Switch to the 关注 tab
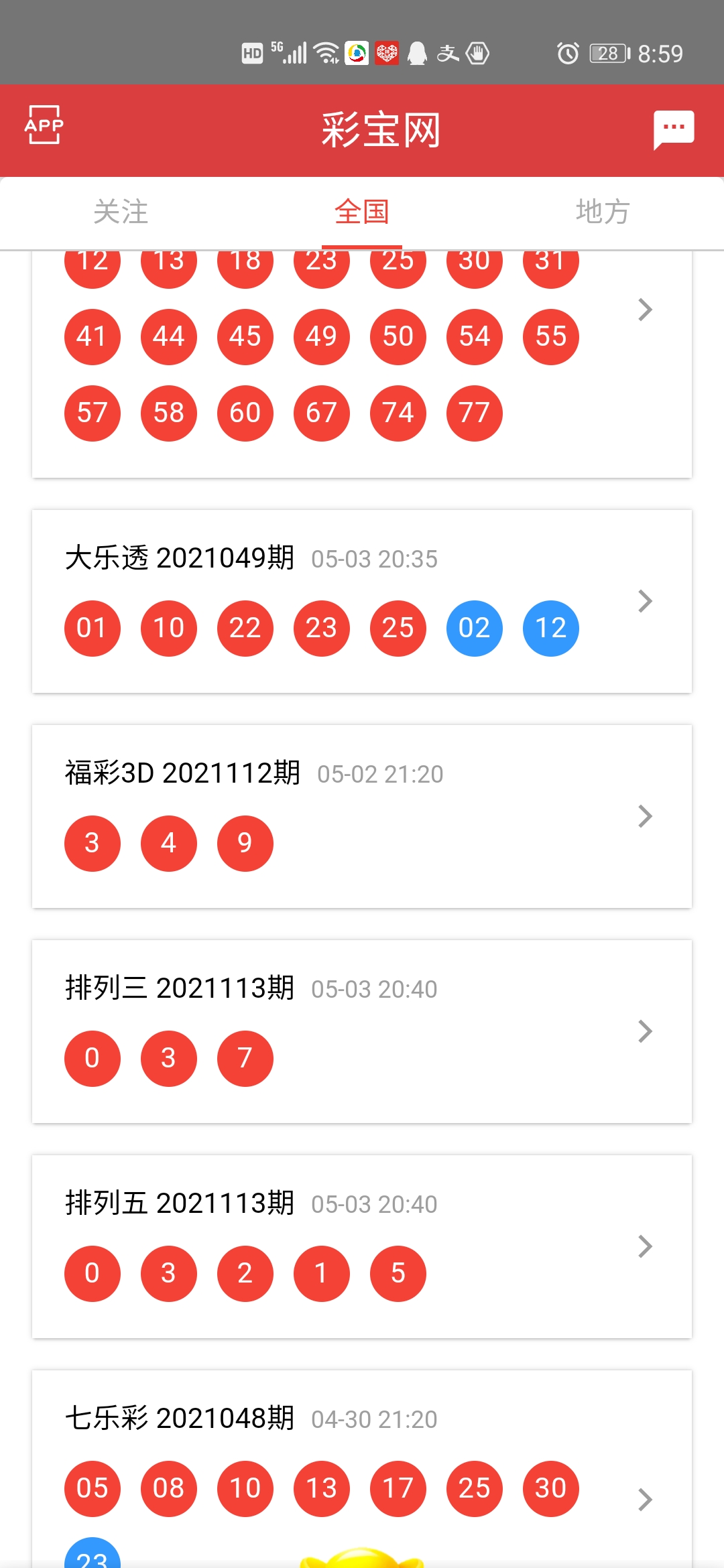Viewport: 724px width, 1568px height. pyautogui.click(x=121, y=212)
